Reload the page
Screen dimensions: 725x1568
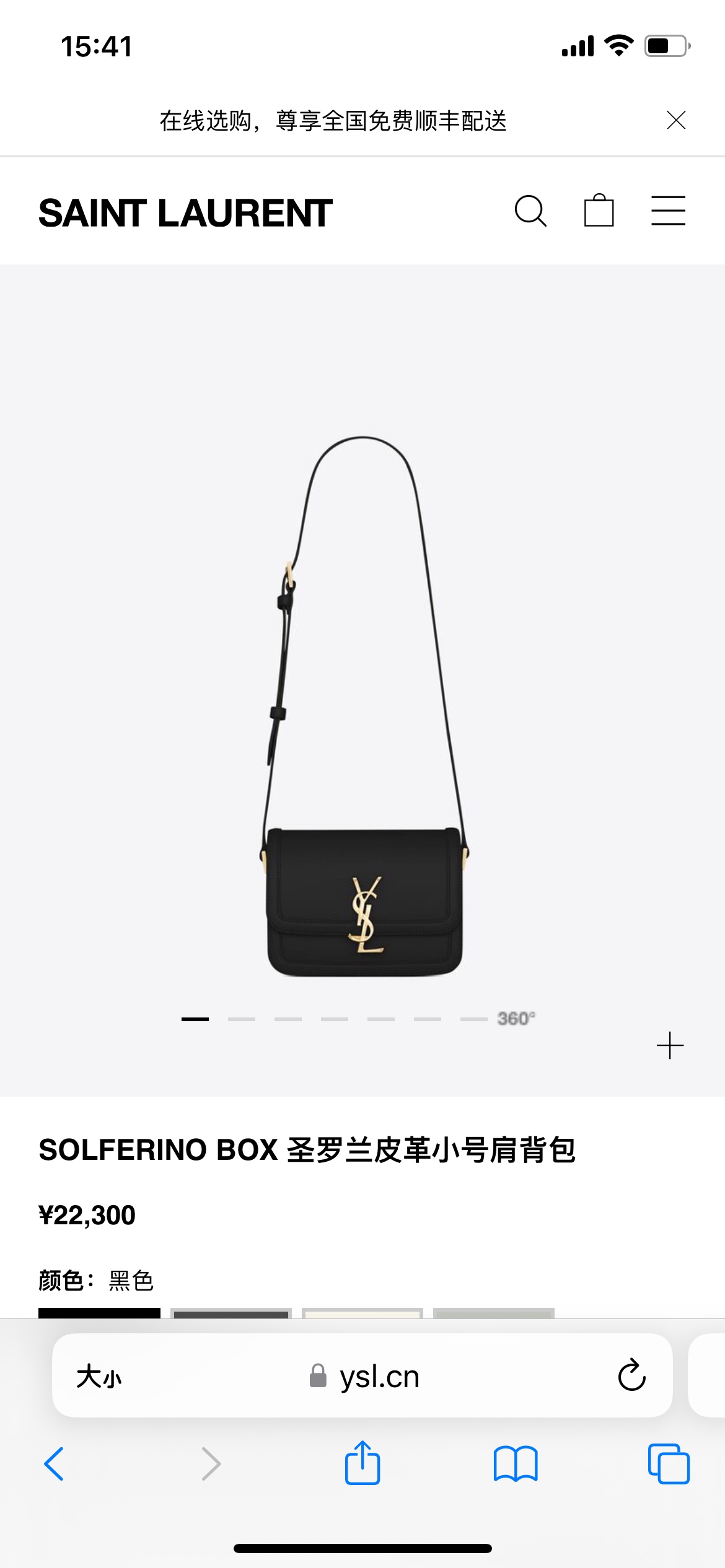631,1375
